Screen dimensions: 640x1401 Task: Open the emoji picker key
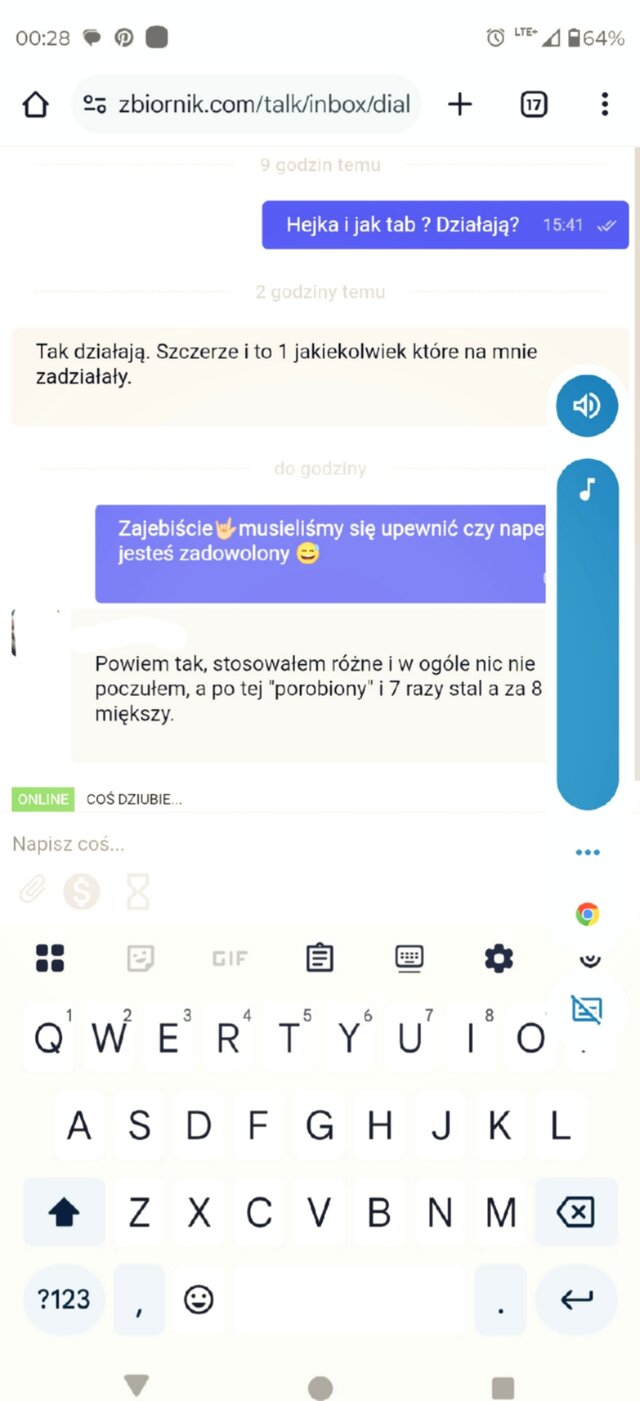199,1299
